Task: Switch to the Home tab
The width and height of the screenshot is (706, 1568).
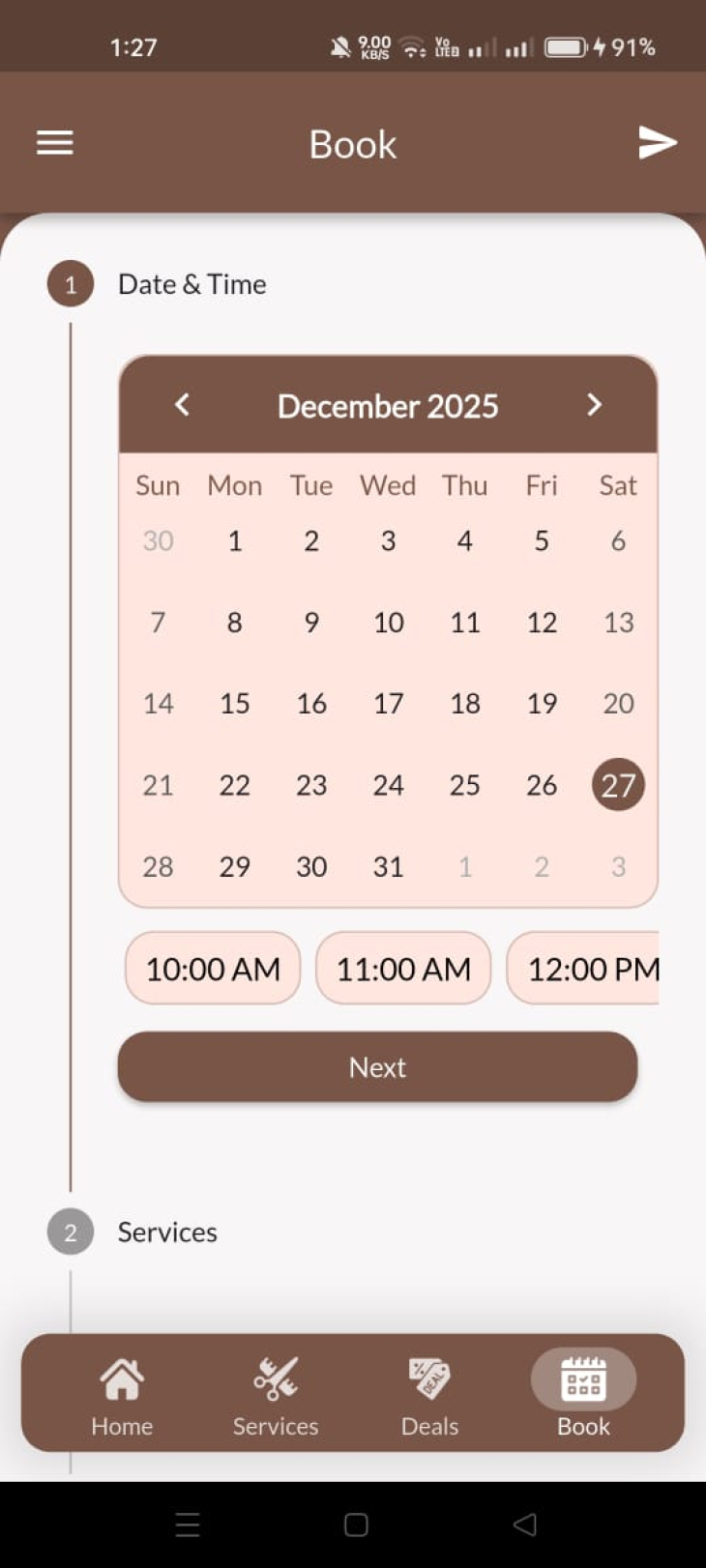Action: (x=122, y=1396)
